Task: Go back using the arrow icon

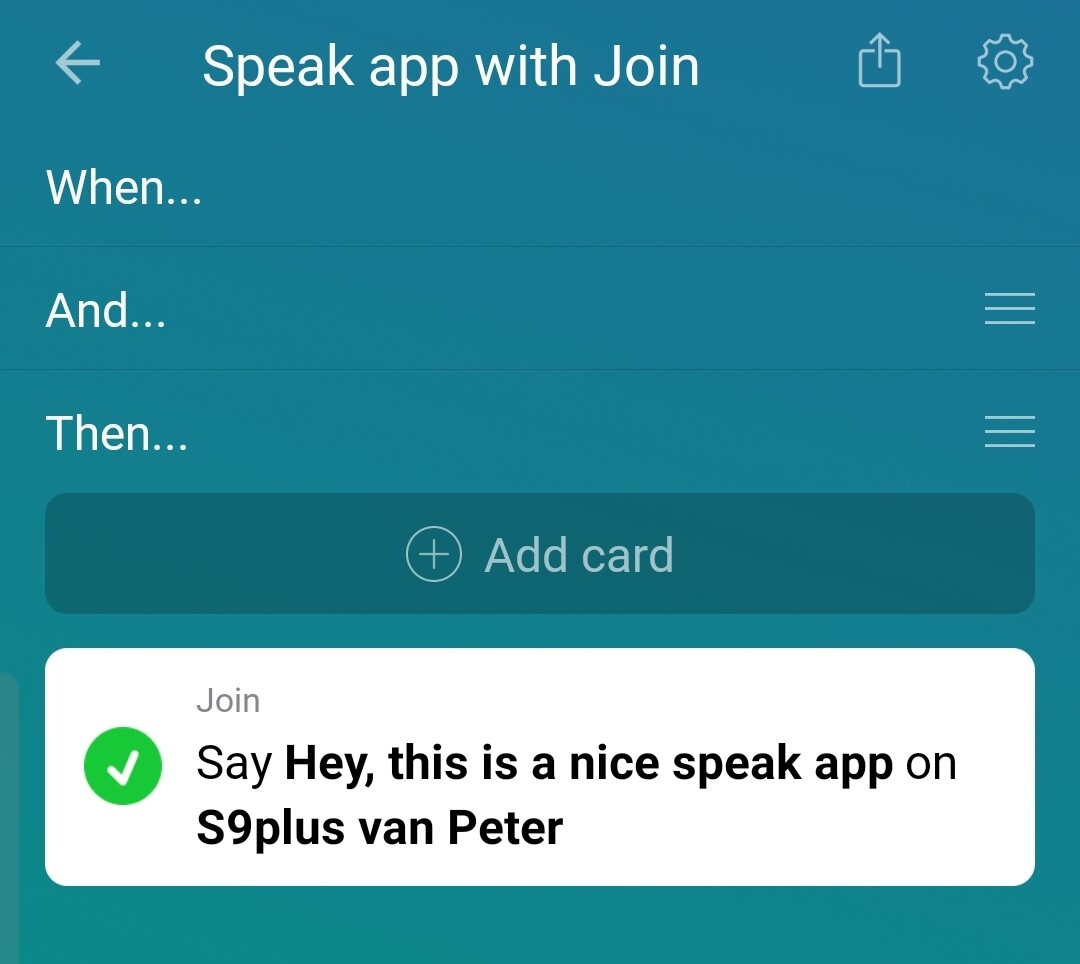Action: [x=77, y=65]
